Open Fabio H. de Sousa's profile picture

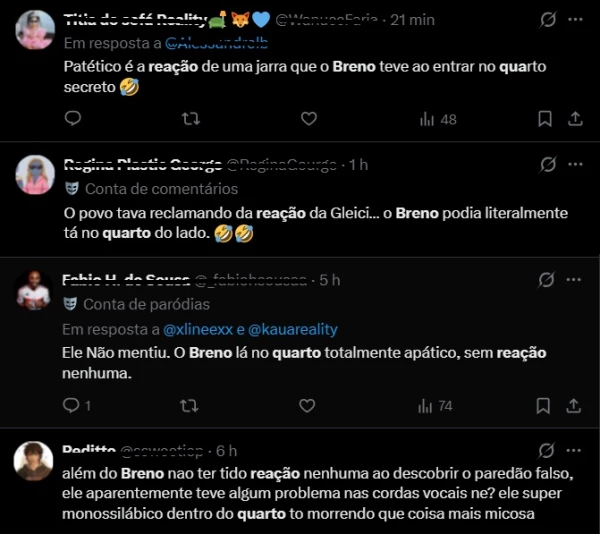click(34, 291)
